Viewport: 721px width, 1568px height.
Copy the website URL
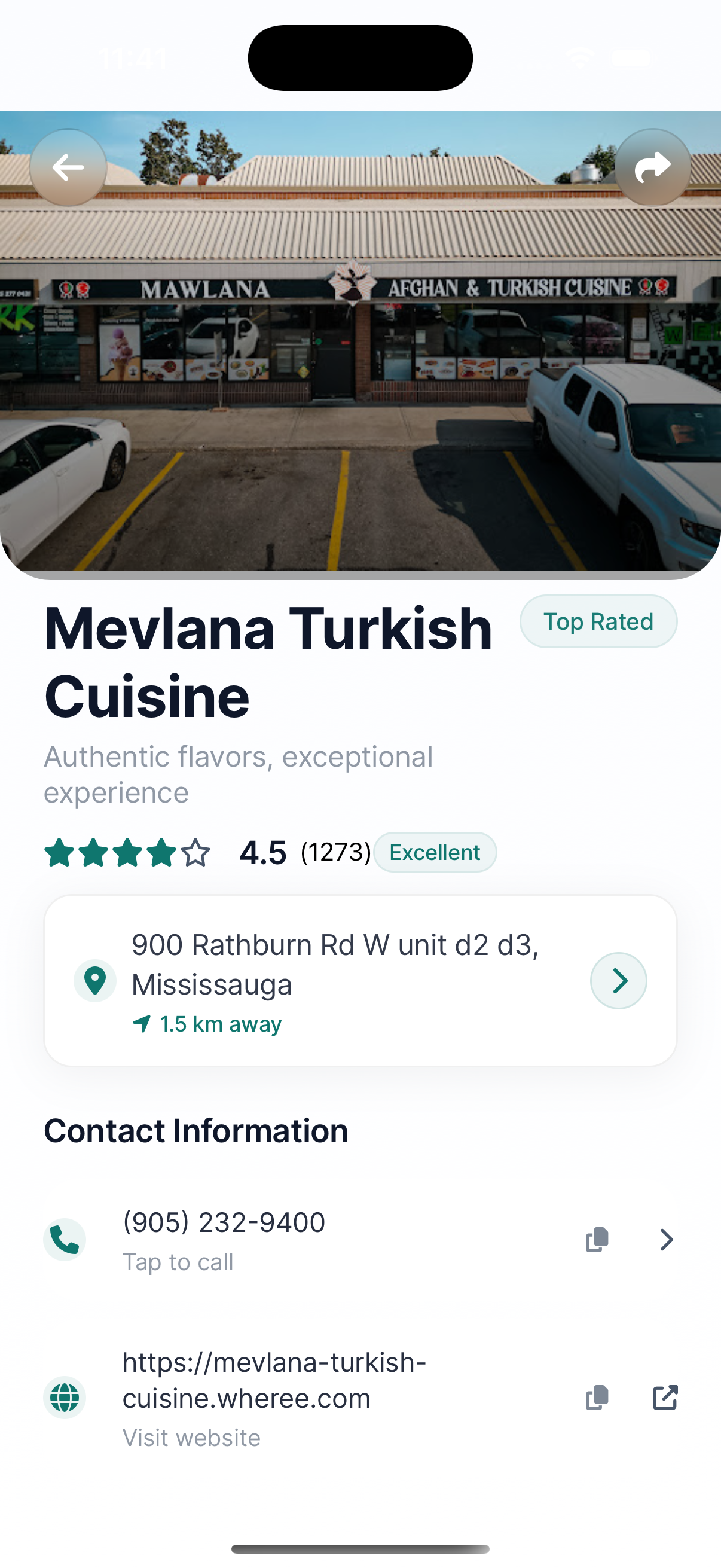pyautogui.click(x=597, y=1398)
